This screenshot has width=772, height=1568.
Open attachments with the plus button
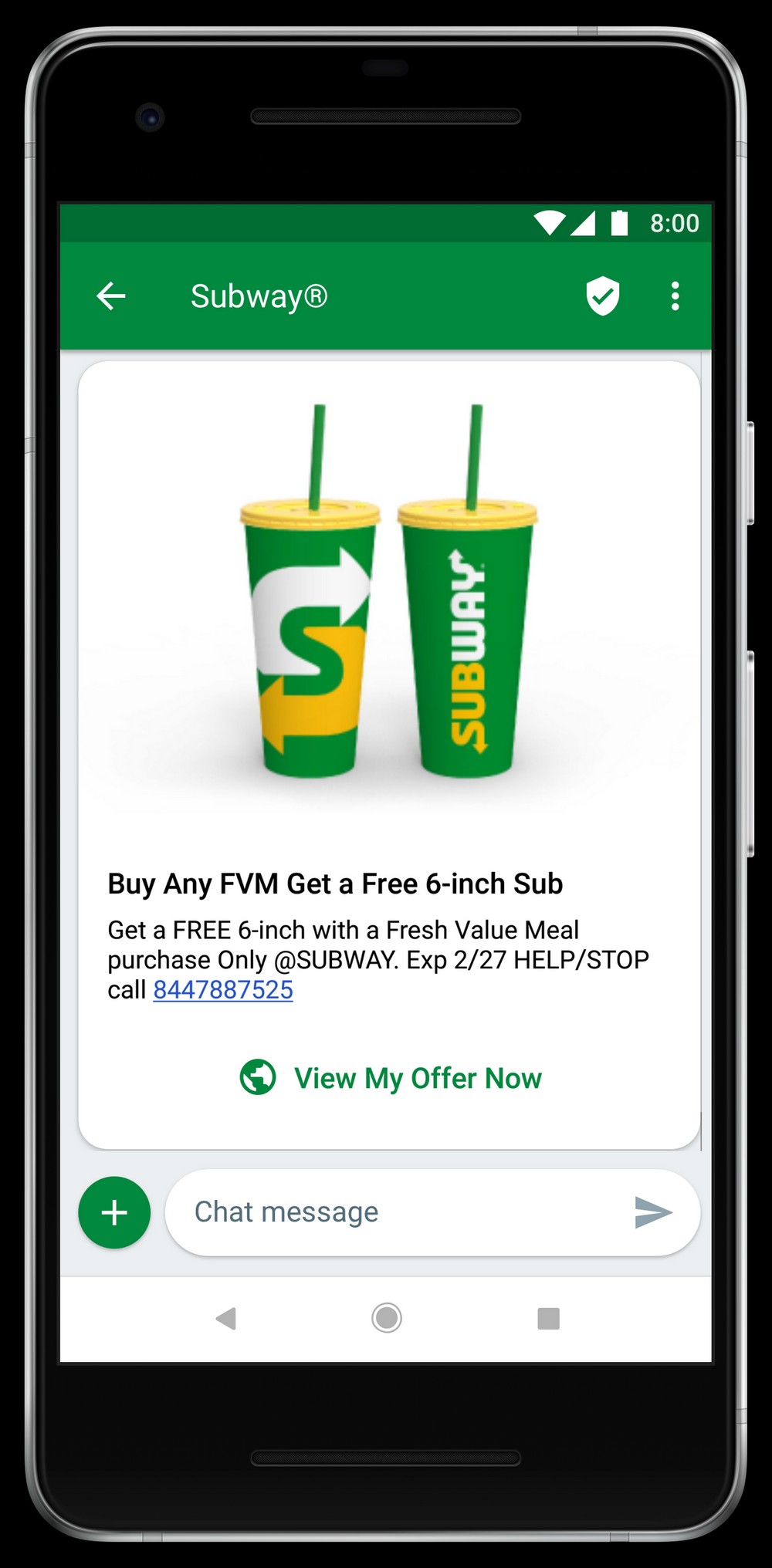(114, 1212)
